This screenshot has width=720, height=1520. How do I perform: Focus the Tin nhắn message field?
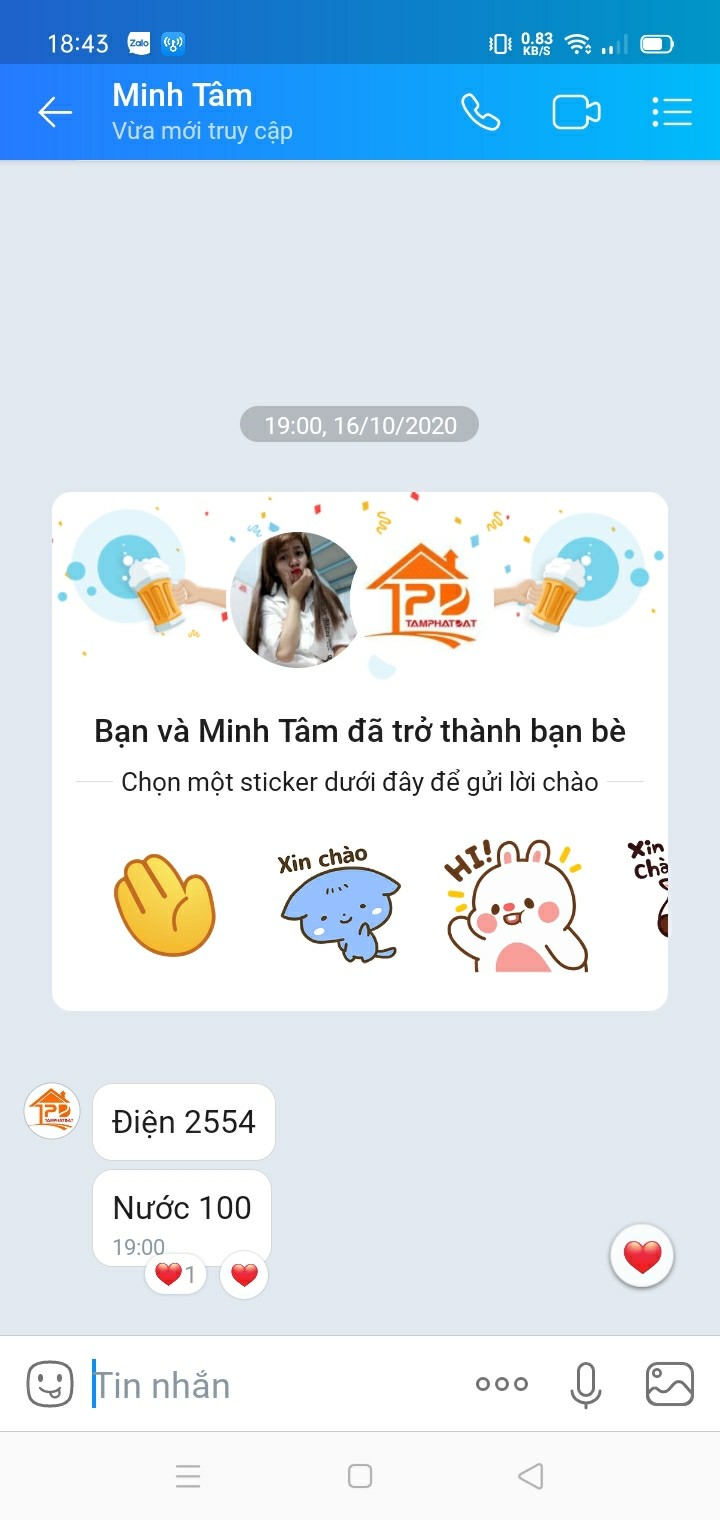point(280,1385)
